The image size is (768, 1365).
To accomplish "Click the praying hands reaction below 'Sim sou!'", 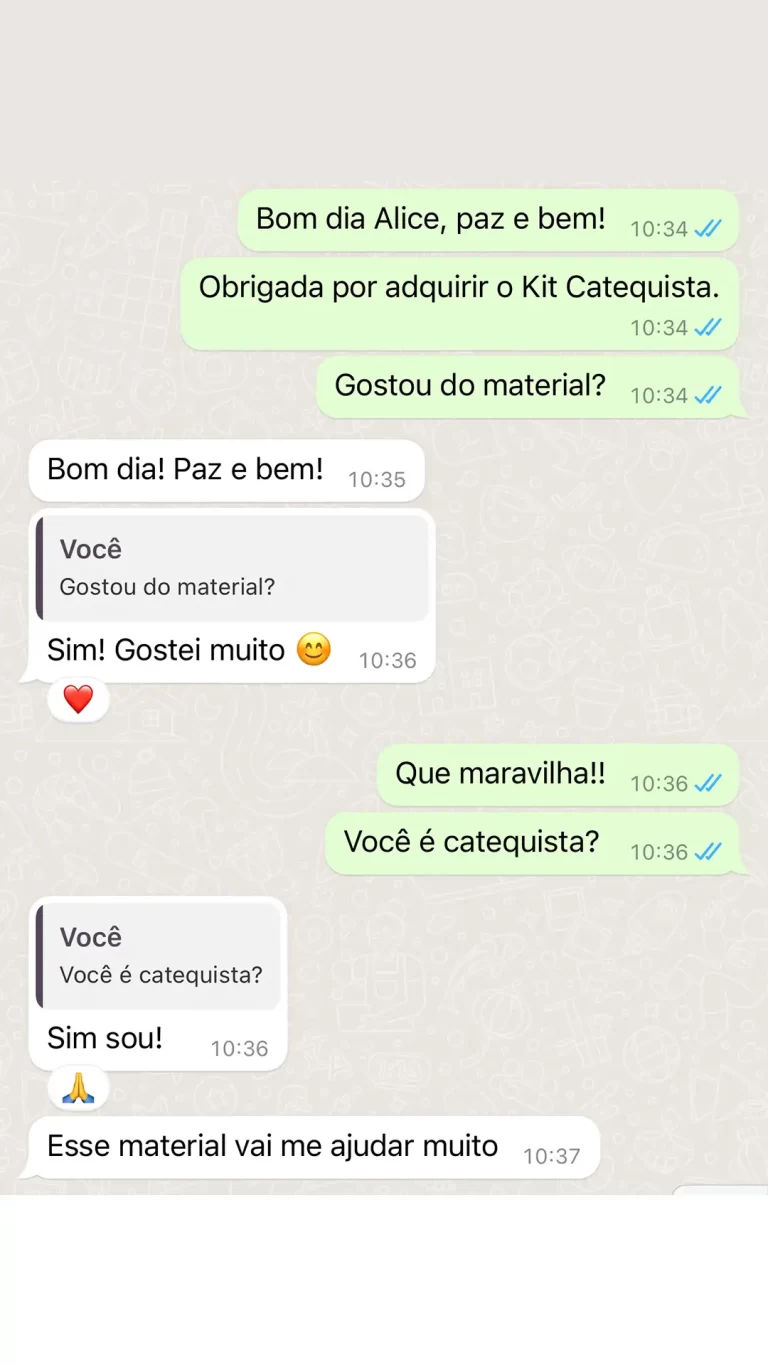I will coord(78,1088).
